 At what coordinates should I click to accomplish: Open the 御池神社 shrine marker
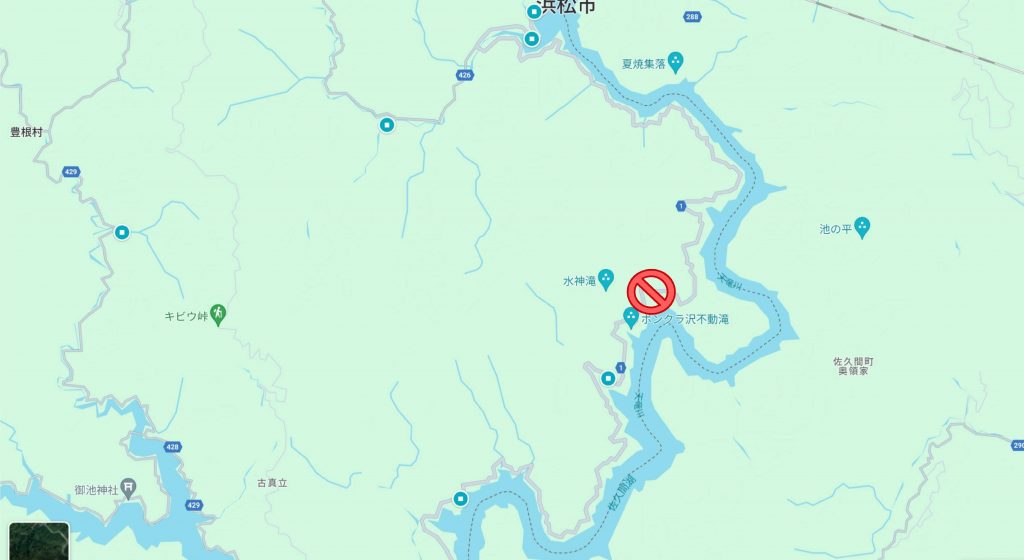[129, 489]
